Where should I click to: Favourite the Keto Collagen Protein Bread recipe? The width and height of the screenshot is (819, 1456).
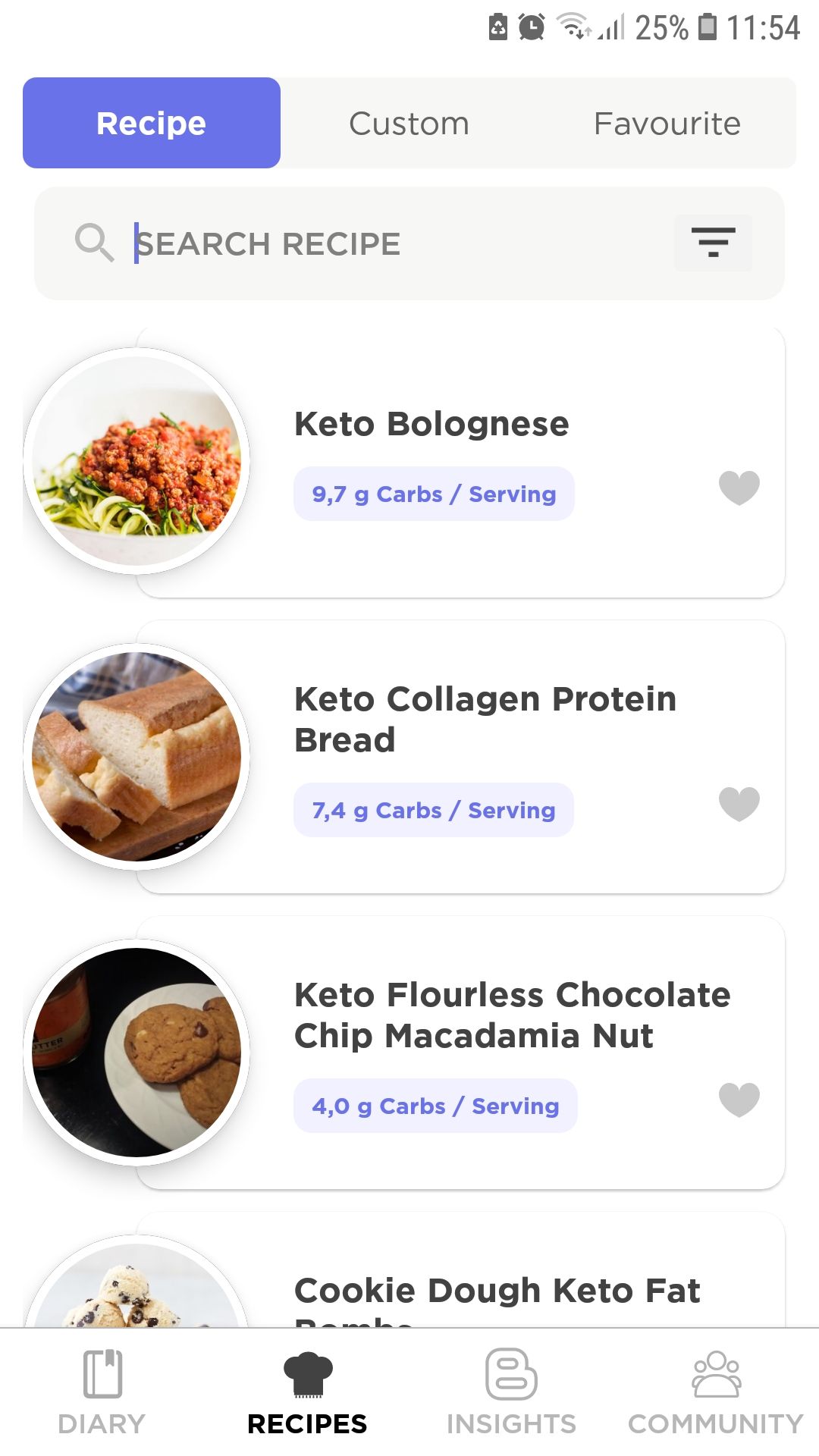coord(739,804)
